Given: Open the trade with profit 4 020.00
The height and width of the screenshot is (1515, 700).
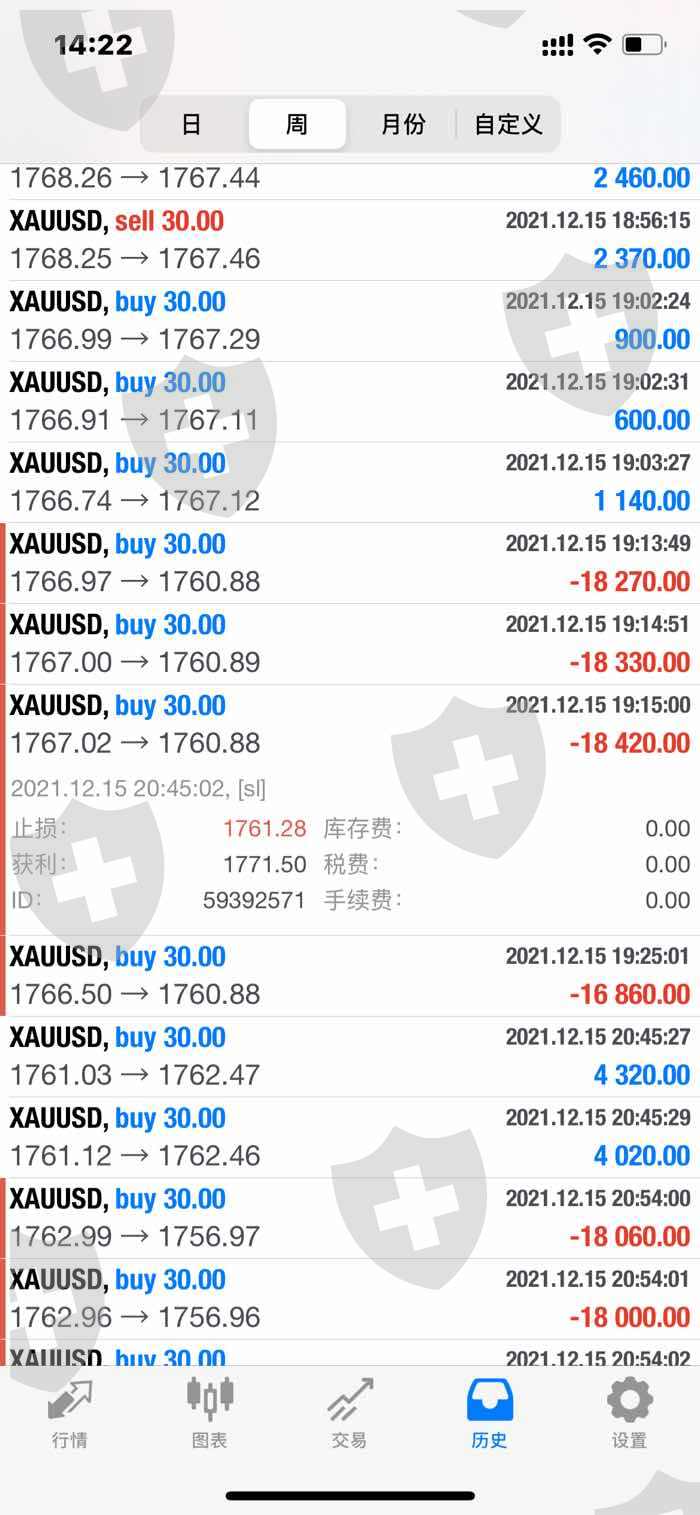Looking at the screenshot, I should [350, 1137].
